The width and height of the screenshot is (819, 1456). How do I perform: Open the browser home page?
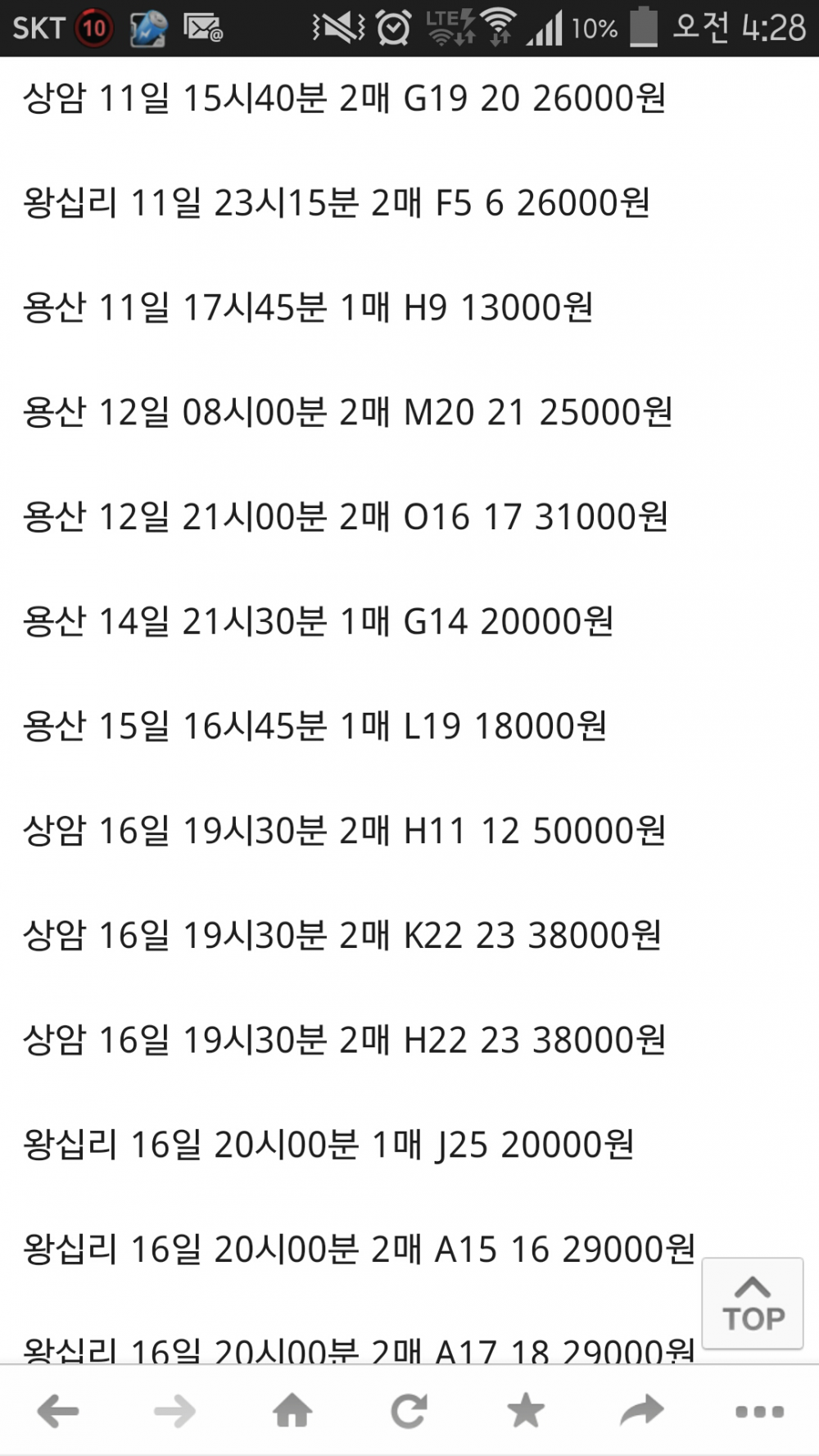[x=292, y=1411]
